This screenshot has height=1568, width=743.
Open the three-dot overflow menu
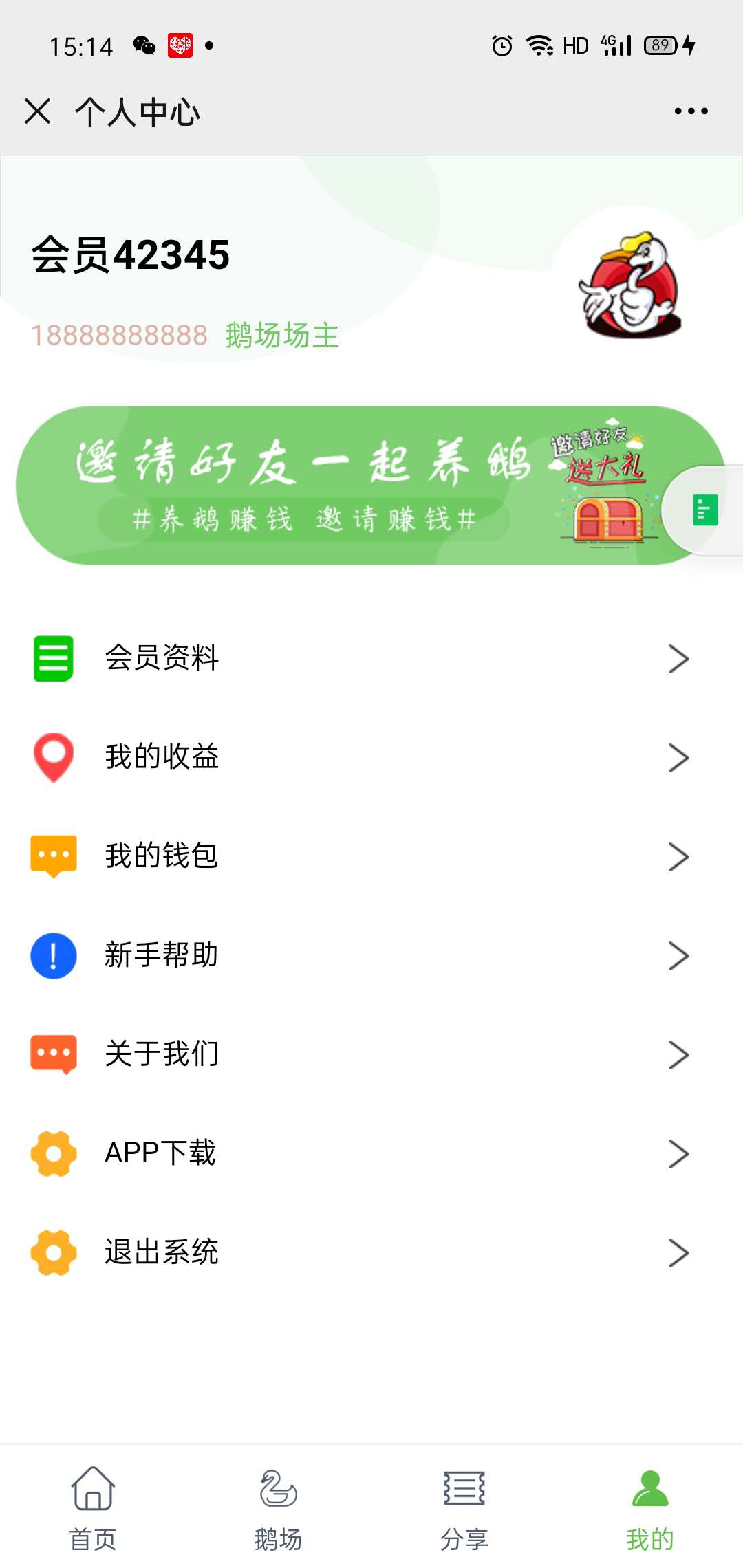click(691, 111)
